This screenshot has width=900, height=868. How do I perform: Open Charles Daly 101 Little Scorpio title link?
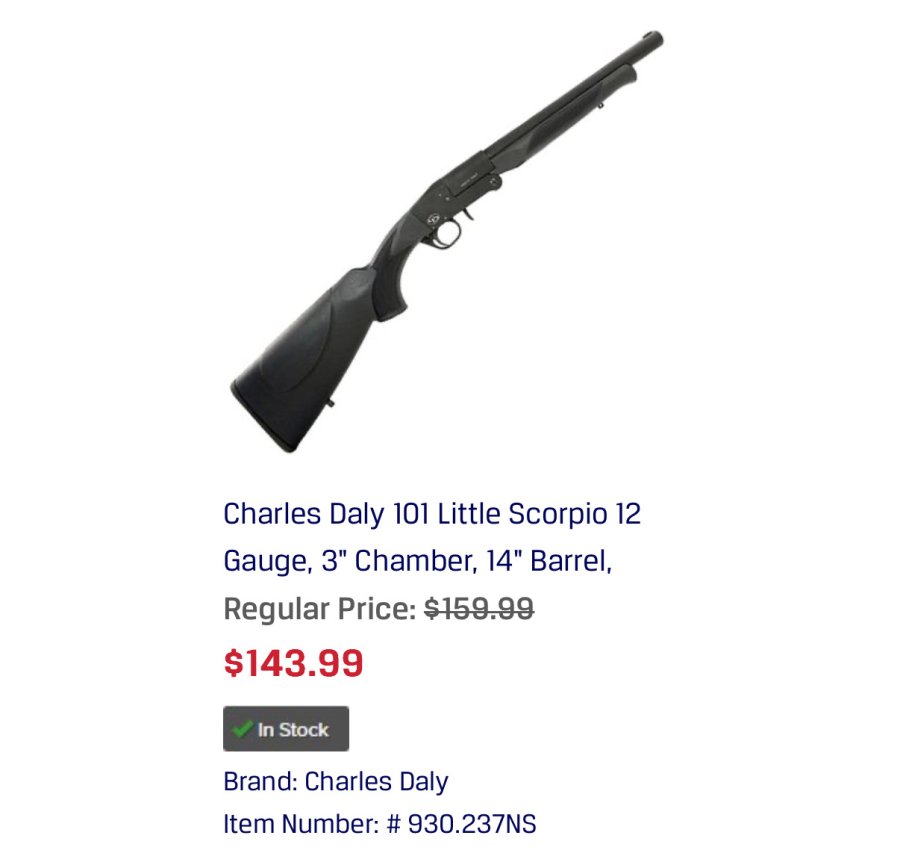(x=431, y=537)
